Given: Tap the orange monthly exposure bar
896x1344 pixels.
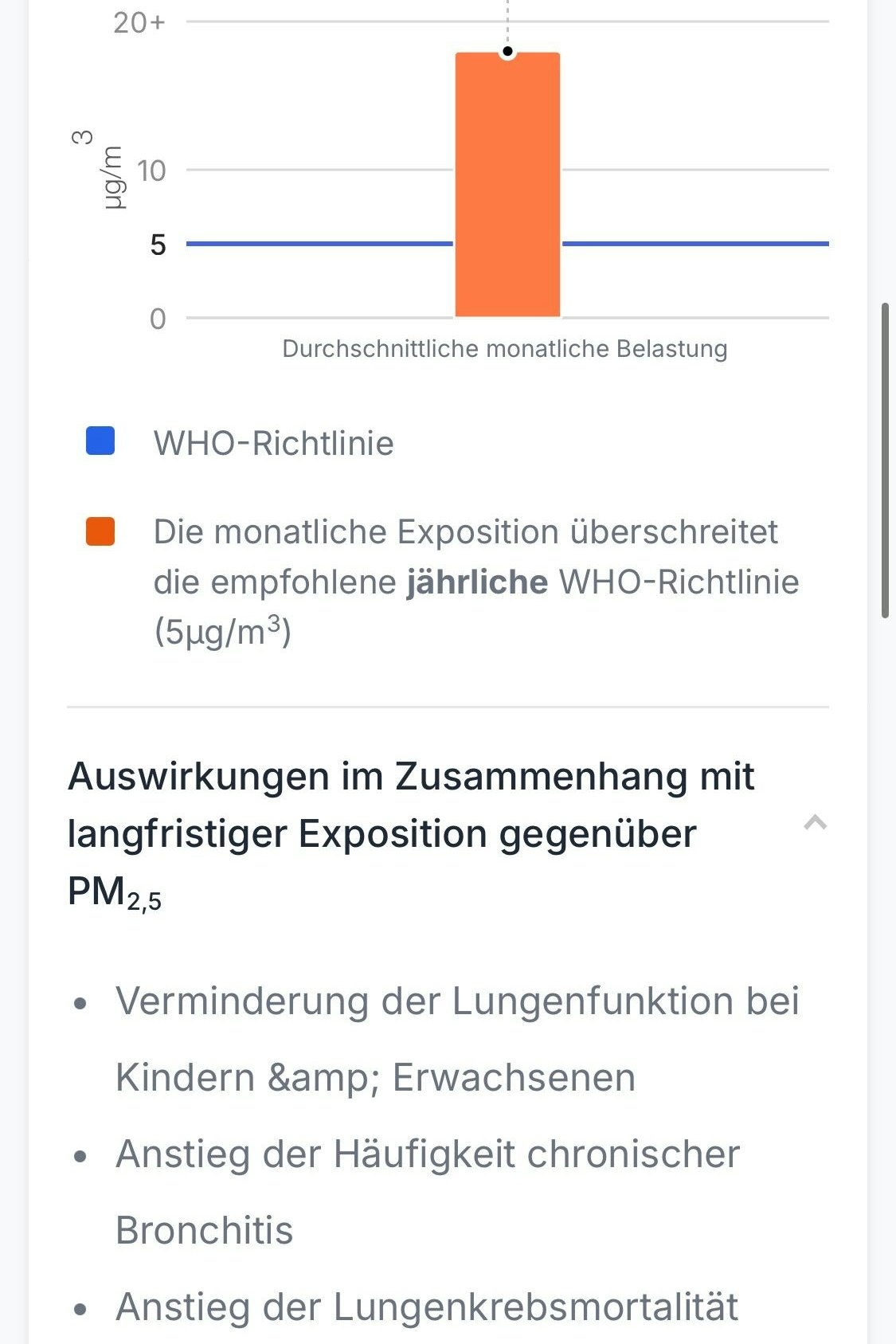Looking at the screenshot, I should [x=507, y=186].
